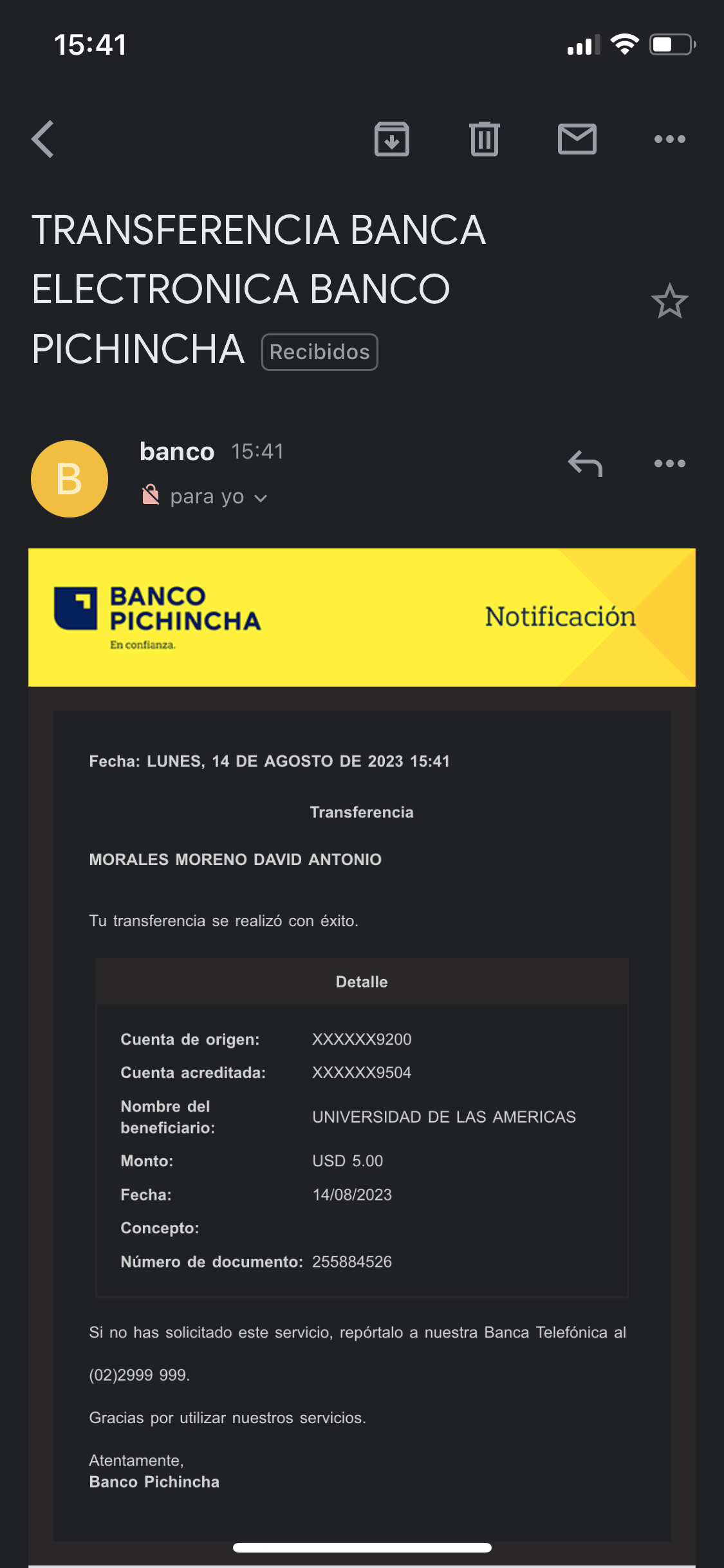Image resolution: width=724 pixels, height=1568 pixels.
Task: Mark email as unread
Action: (x=577, y=139)
